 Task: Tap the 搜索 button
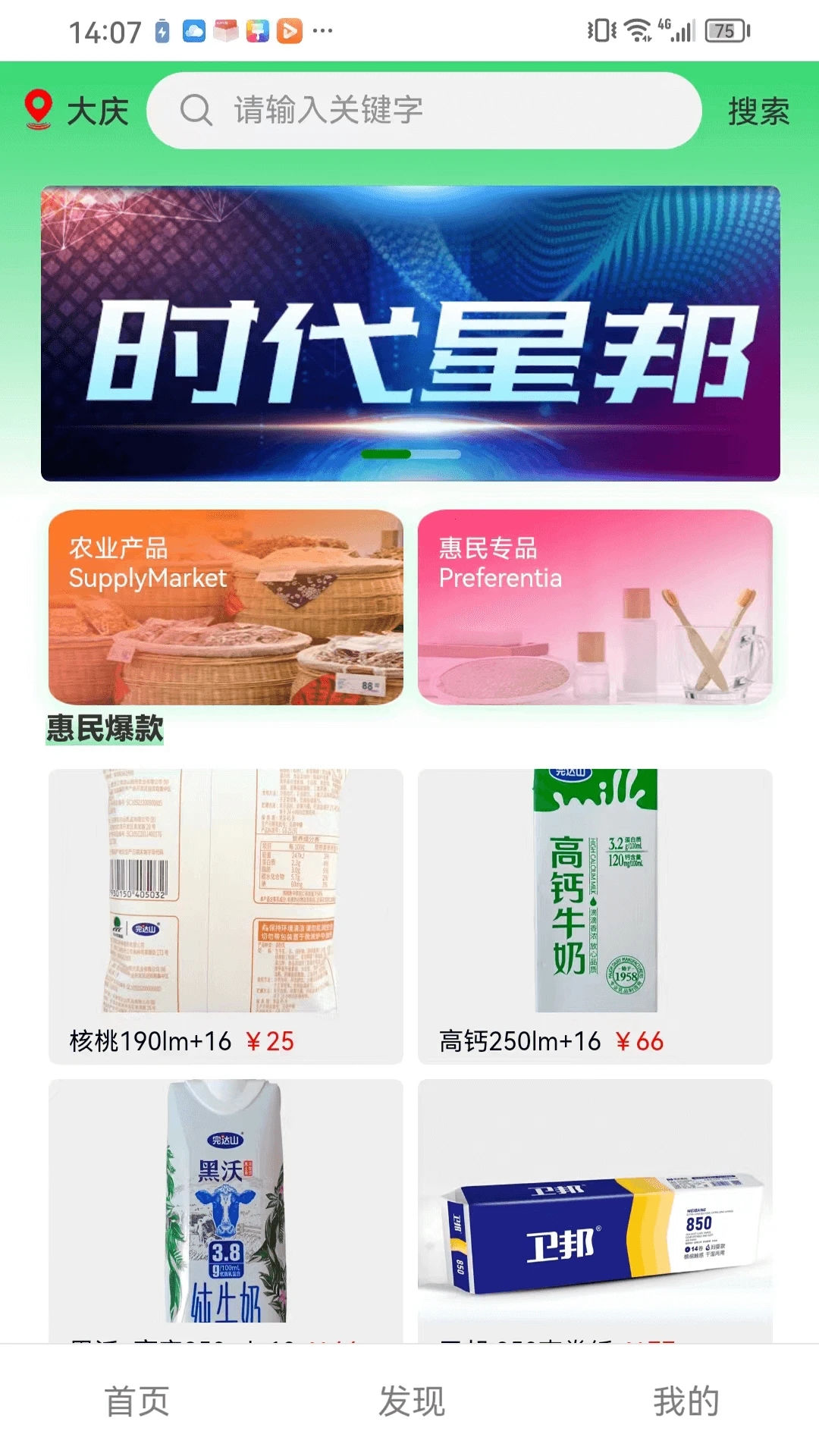(758, 111)
